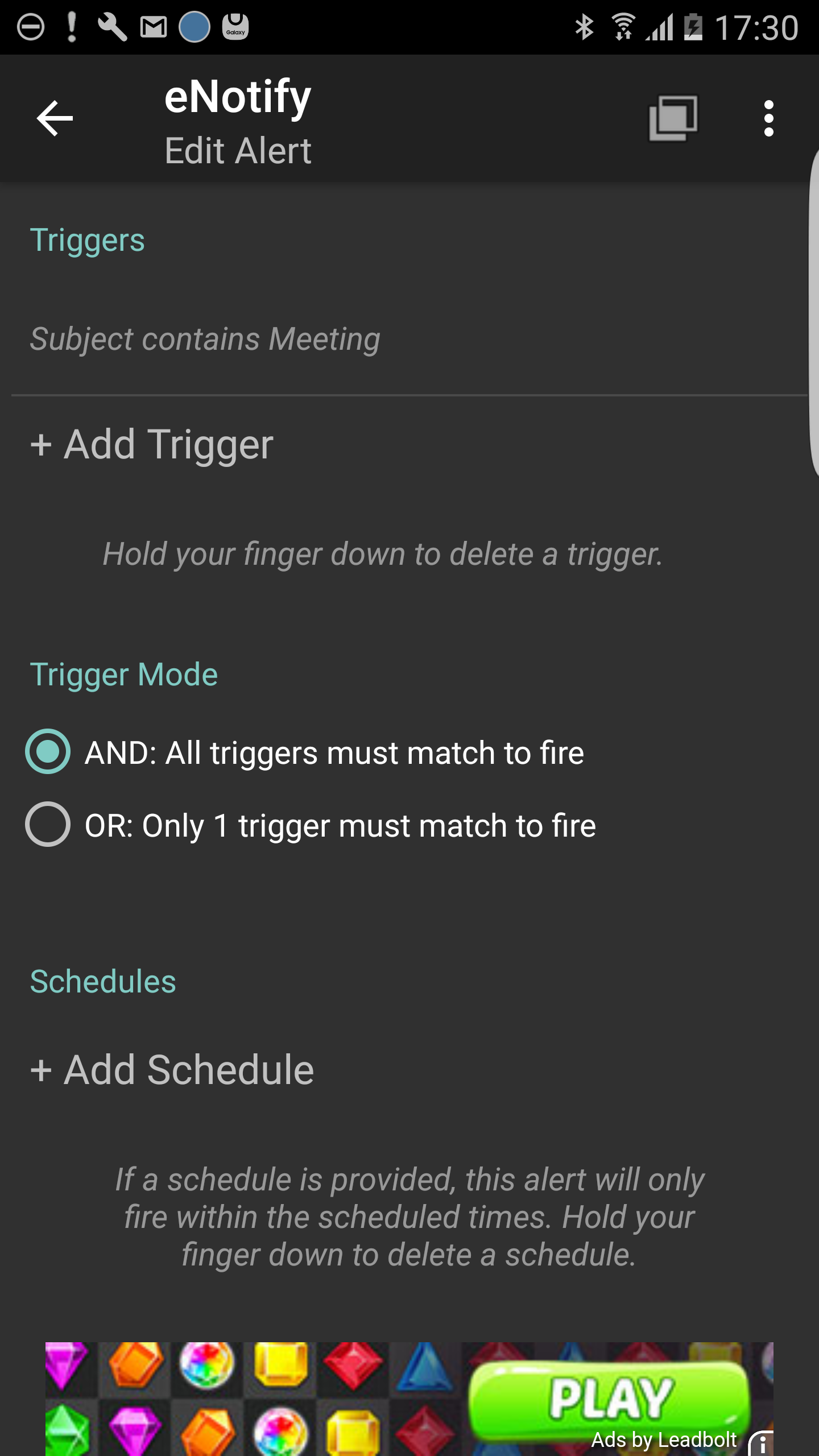Go back using the arrow icon
Screen dimensions: 819x1456
(x=55, y=118)
